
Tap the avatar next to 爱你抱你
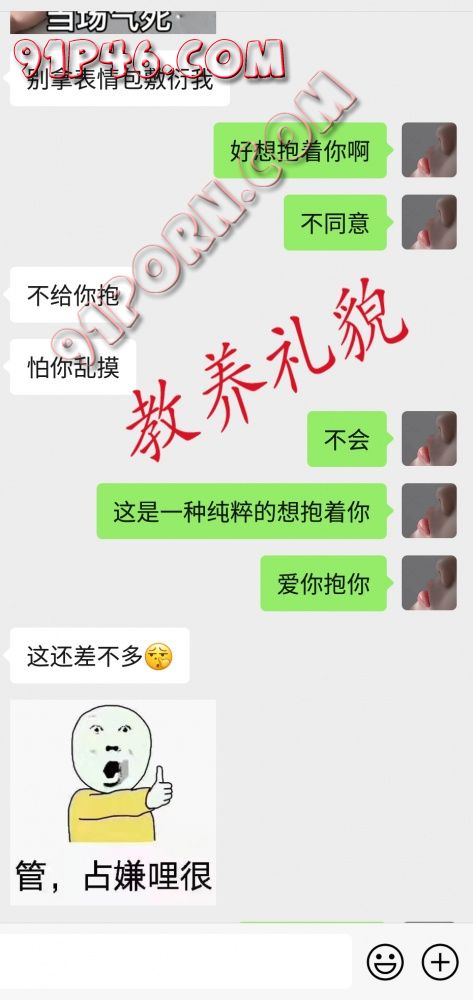tap(429, 583)
